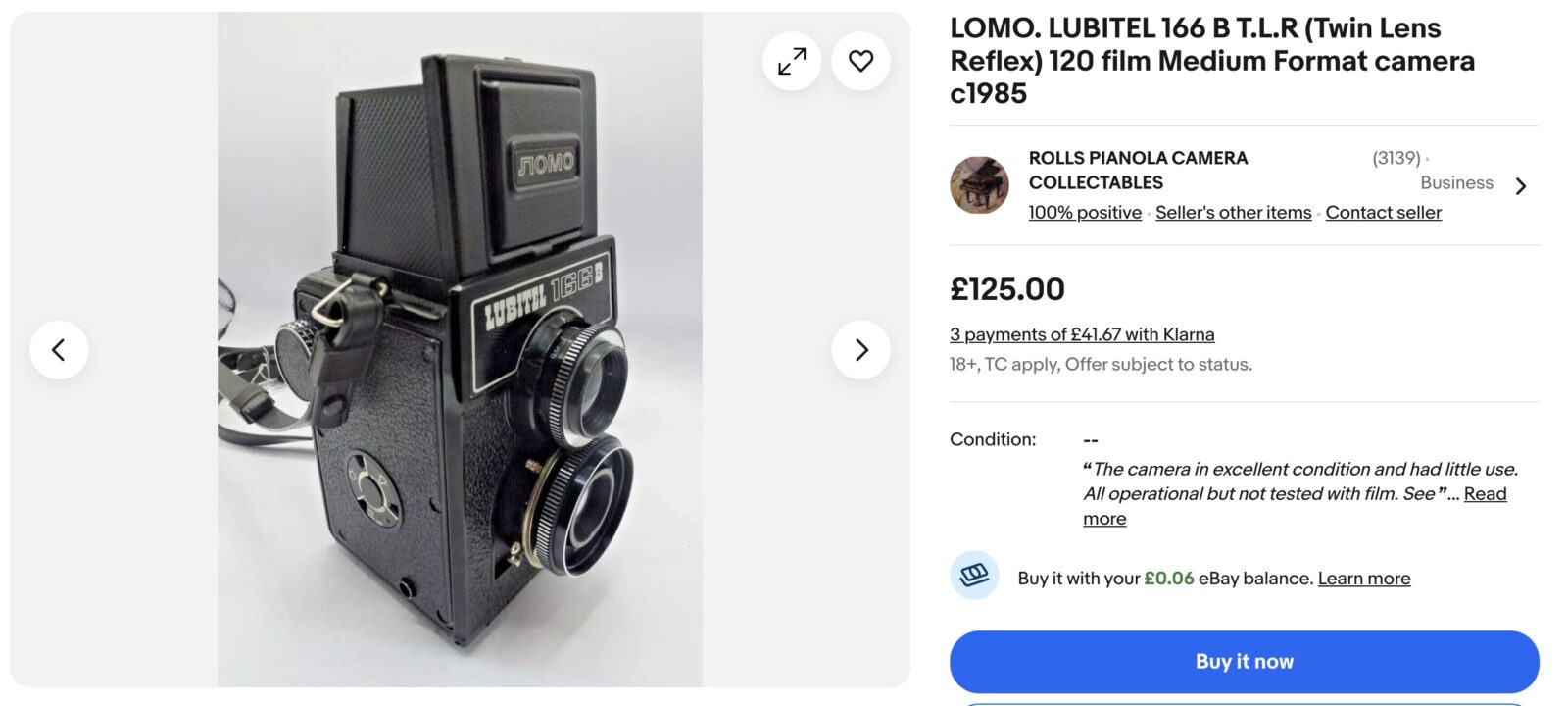Buy it now for £125.00
Screen dimensions: 1568x706
[x=1244, y=662]
